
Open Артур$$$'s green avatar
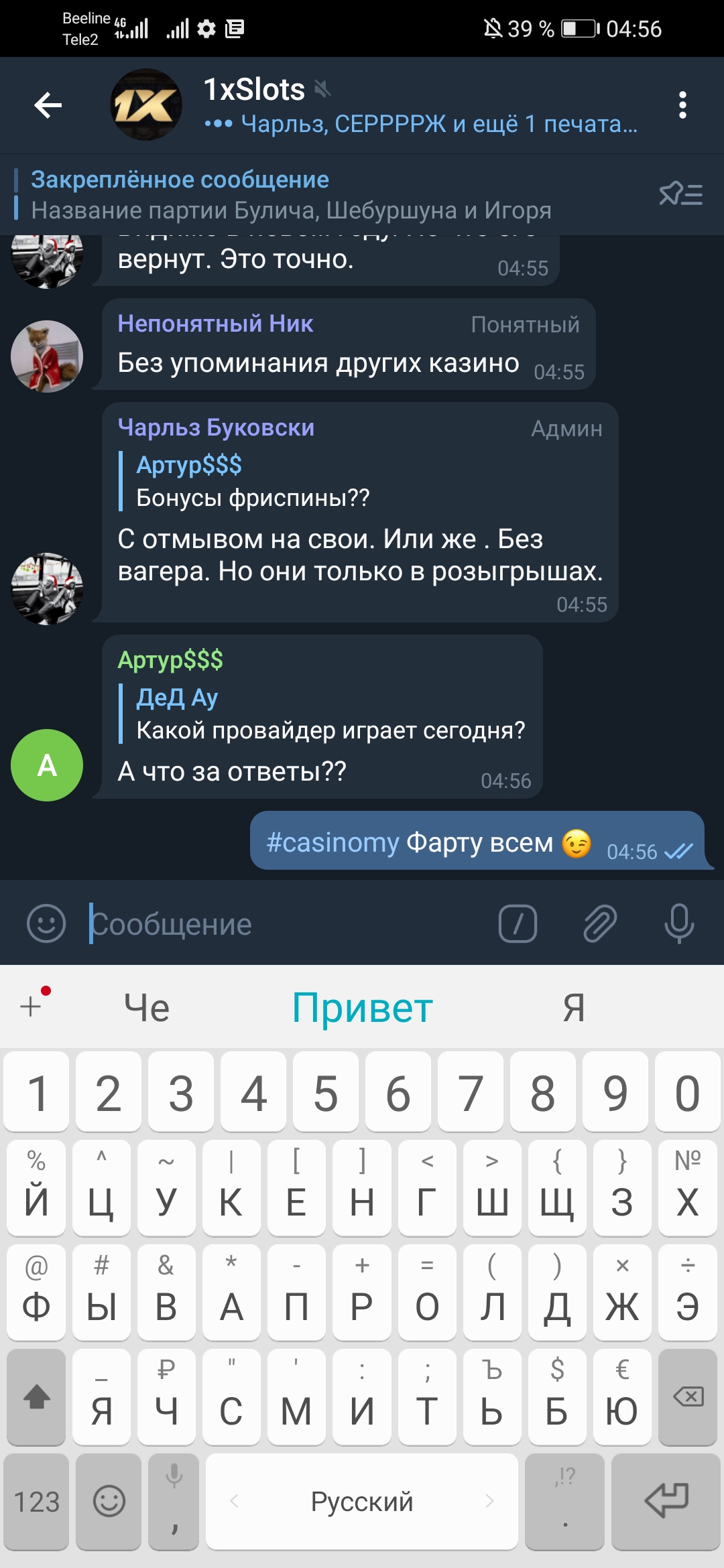click(47, 765)
